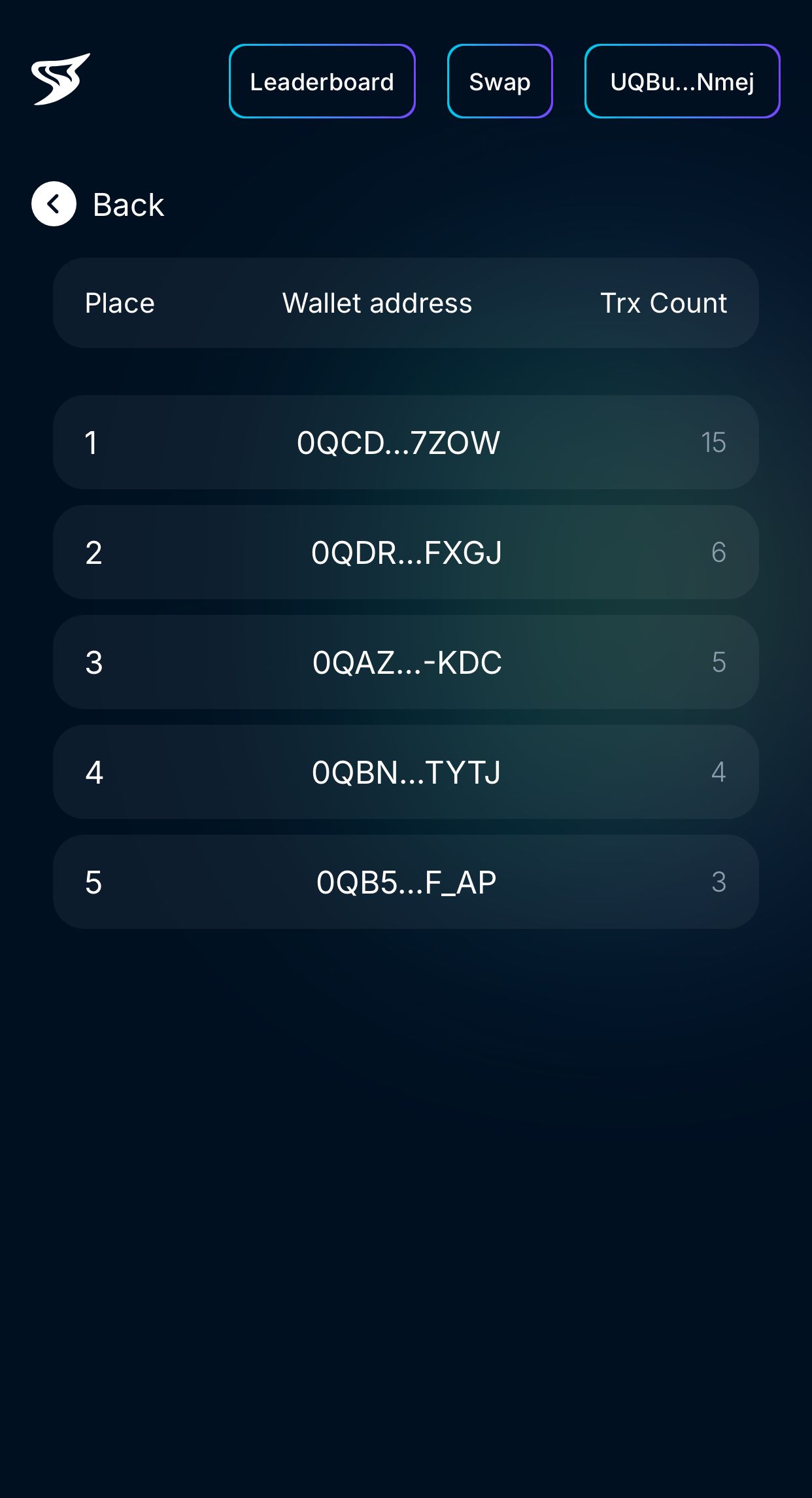Open the Leaderboard section
This screenshot has height=1498, width=812.
322,80
